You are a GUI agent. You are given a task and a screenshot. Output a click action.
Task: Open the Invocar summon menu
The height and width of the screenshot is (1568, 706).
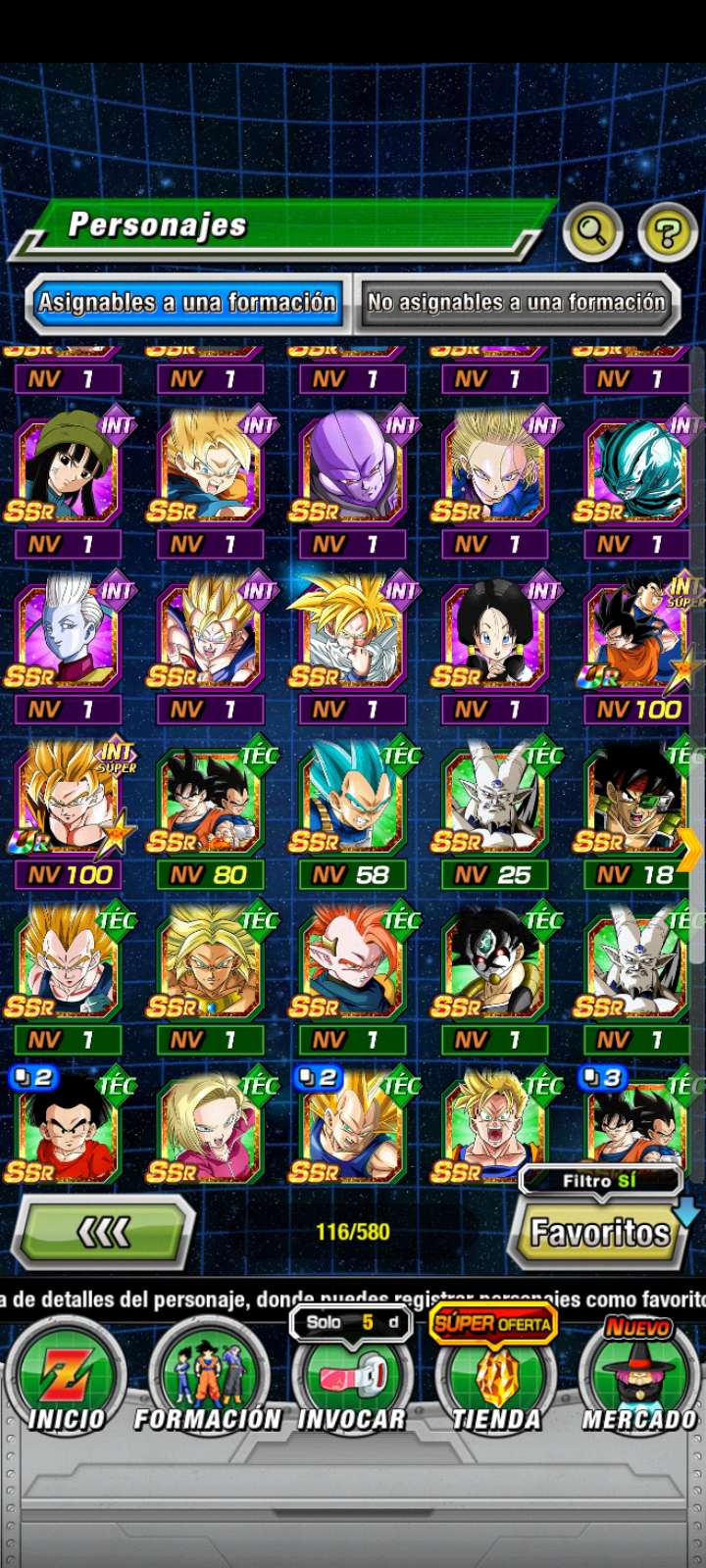tap(351, 1378)
